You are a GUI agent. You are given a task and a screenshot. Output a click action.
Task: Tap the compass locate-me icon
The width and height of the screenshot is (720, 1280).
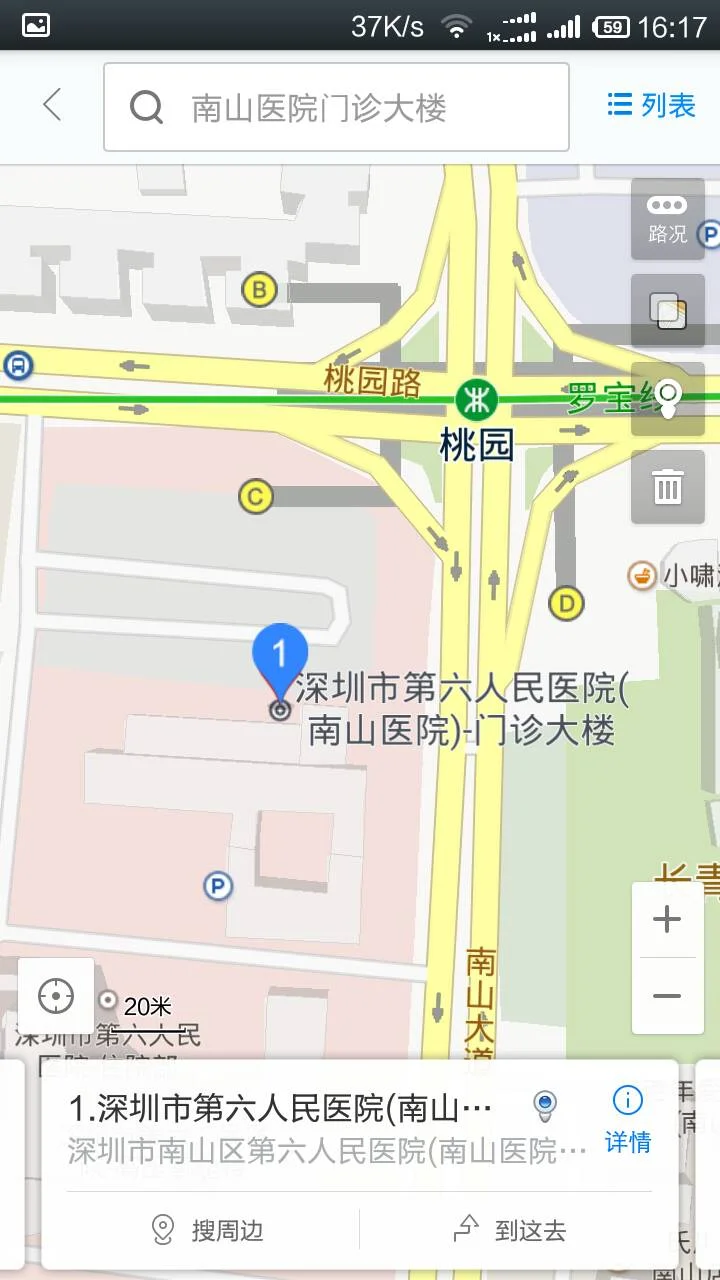point(57,994)
